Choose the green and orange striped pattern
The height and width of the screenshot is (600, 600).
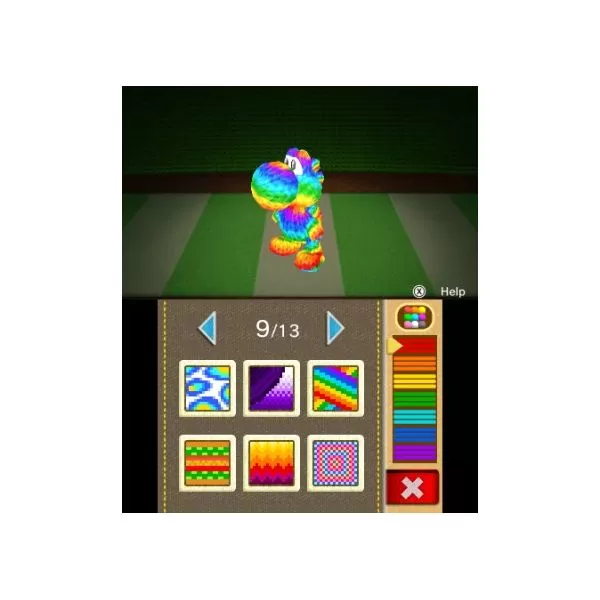pyautogui.click(x=207, y=461)
